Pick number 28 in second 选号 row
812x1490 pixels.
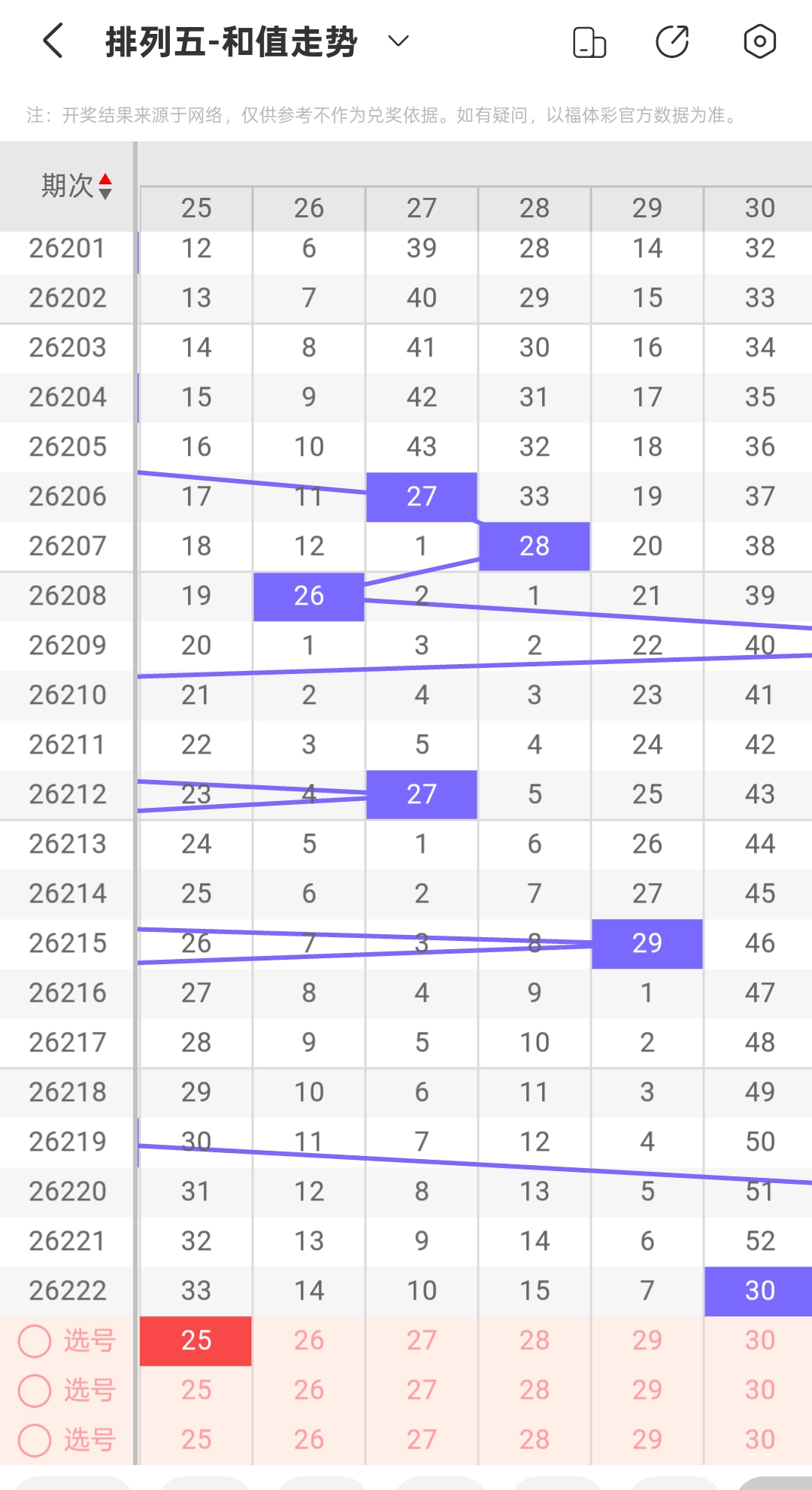tap(535, 1391)
